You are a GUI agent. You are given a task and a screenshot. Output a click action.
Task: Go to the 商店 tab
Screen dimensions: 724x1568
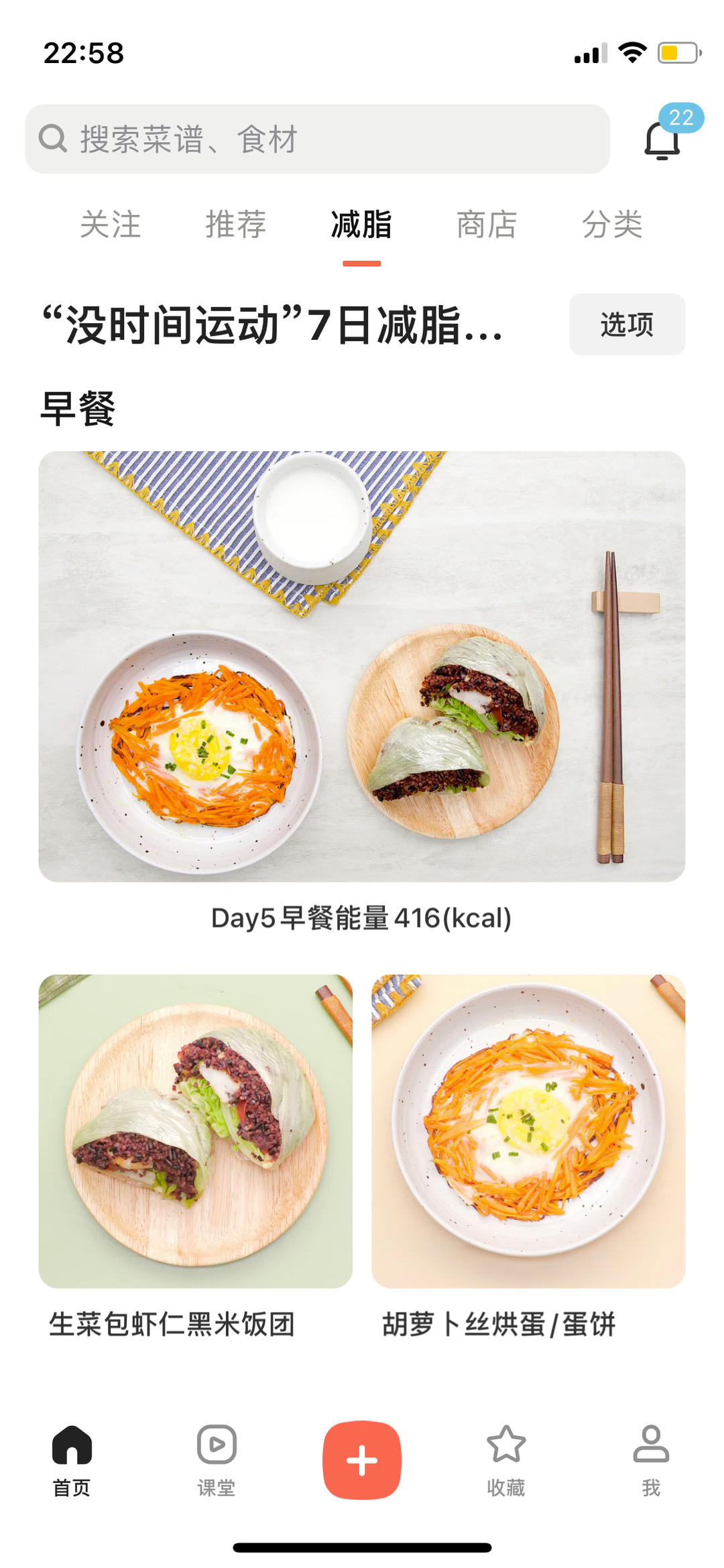coord(487,225)
